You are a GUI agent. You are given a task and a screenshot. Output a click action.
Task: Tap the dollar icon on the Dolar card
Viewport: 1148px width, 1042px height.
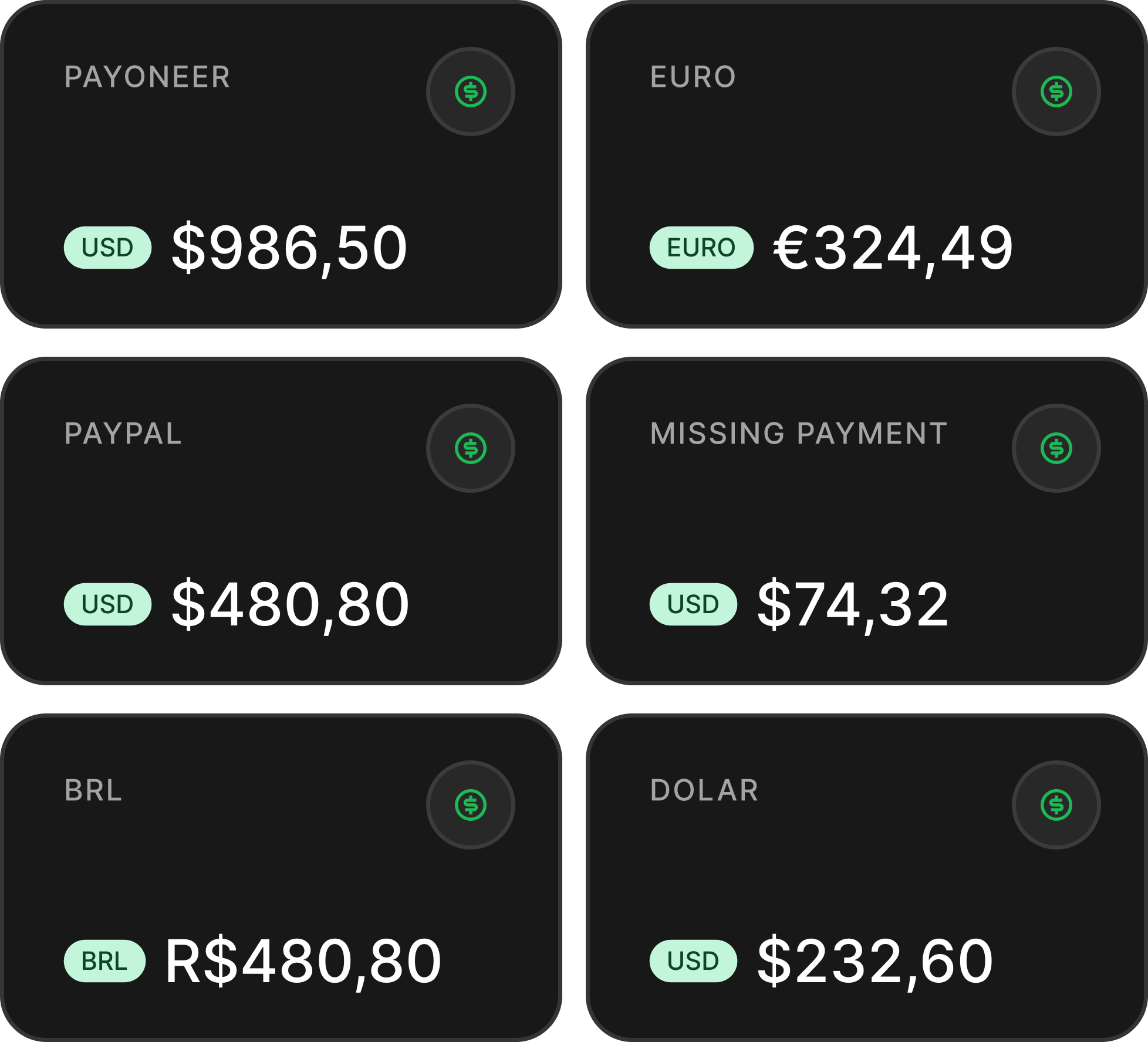click(1056, 805)
